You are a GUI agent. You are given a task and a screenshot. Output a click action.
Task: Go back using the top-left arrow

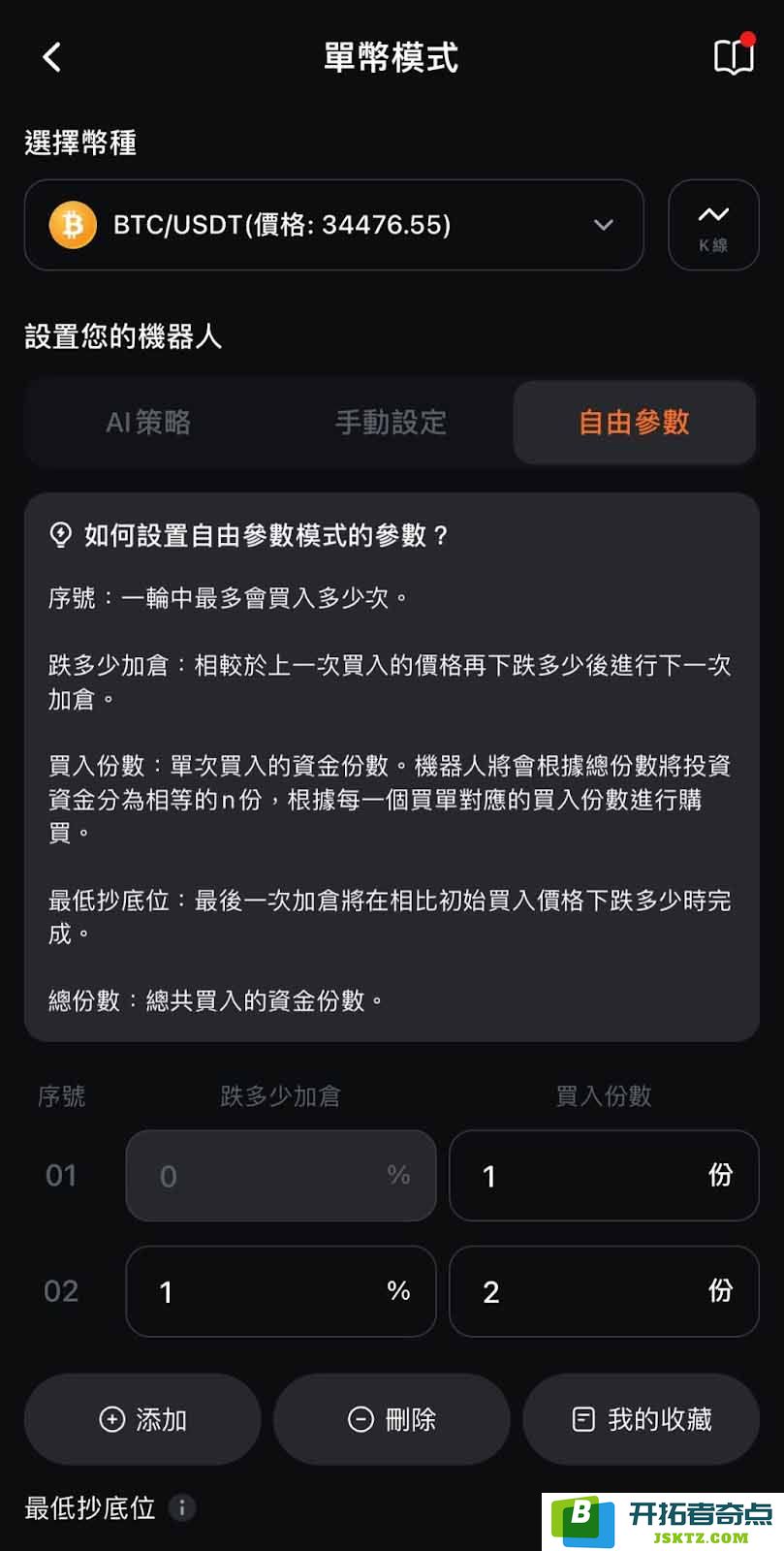52,57
